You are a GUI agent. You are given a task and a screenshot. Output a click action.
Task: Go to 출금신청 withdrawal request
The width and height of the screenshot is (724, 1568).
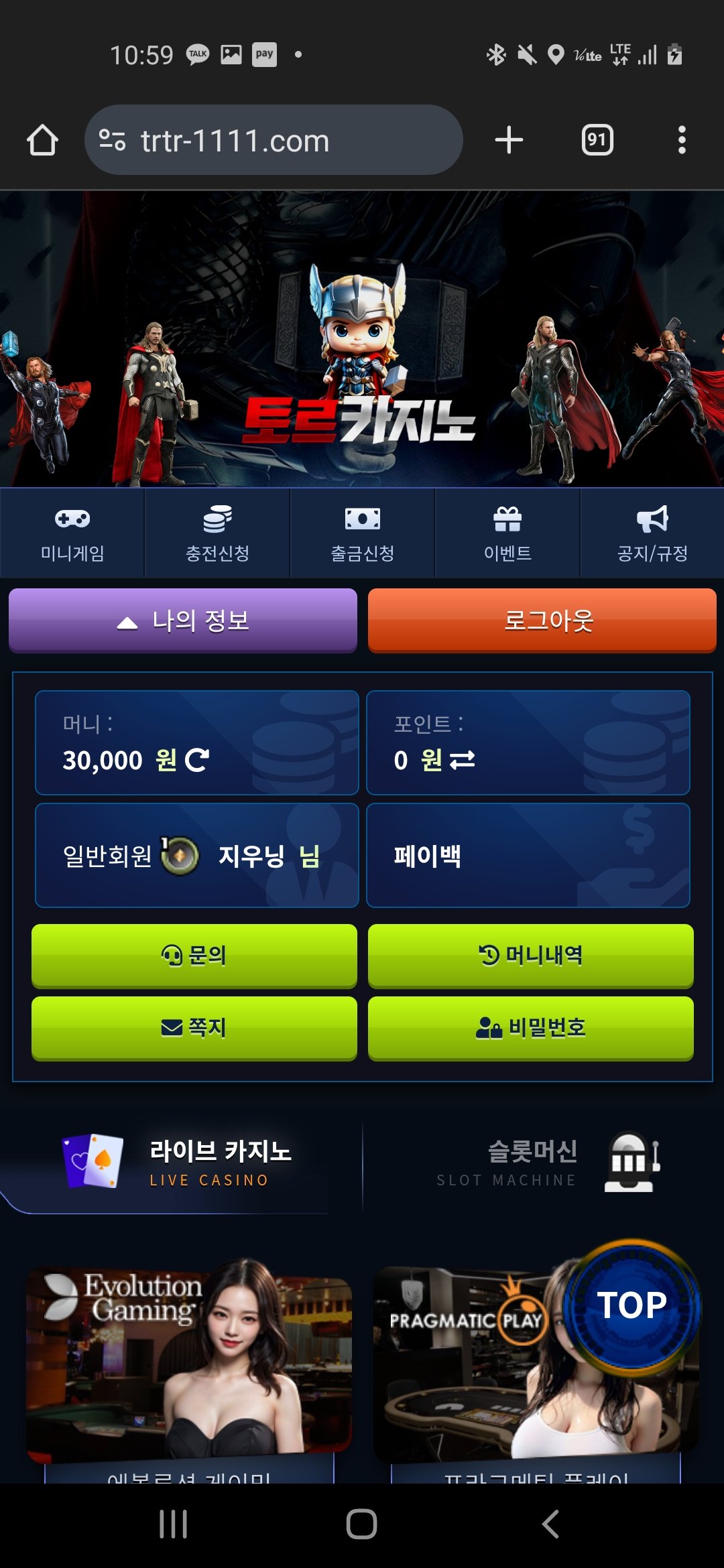(x=362, y=533)
